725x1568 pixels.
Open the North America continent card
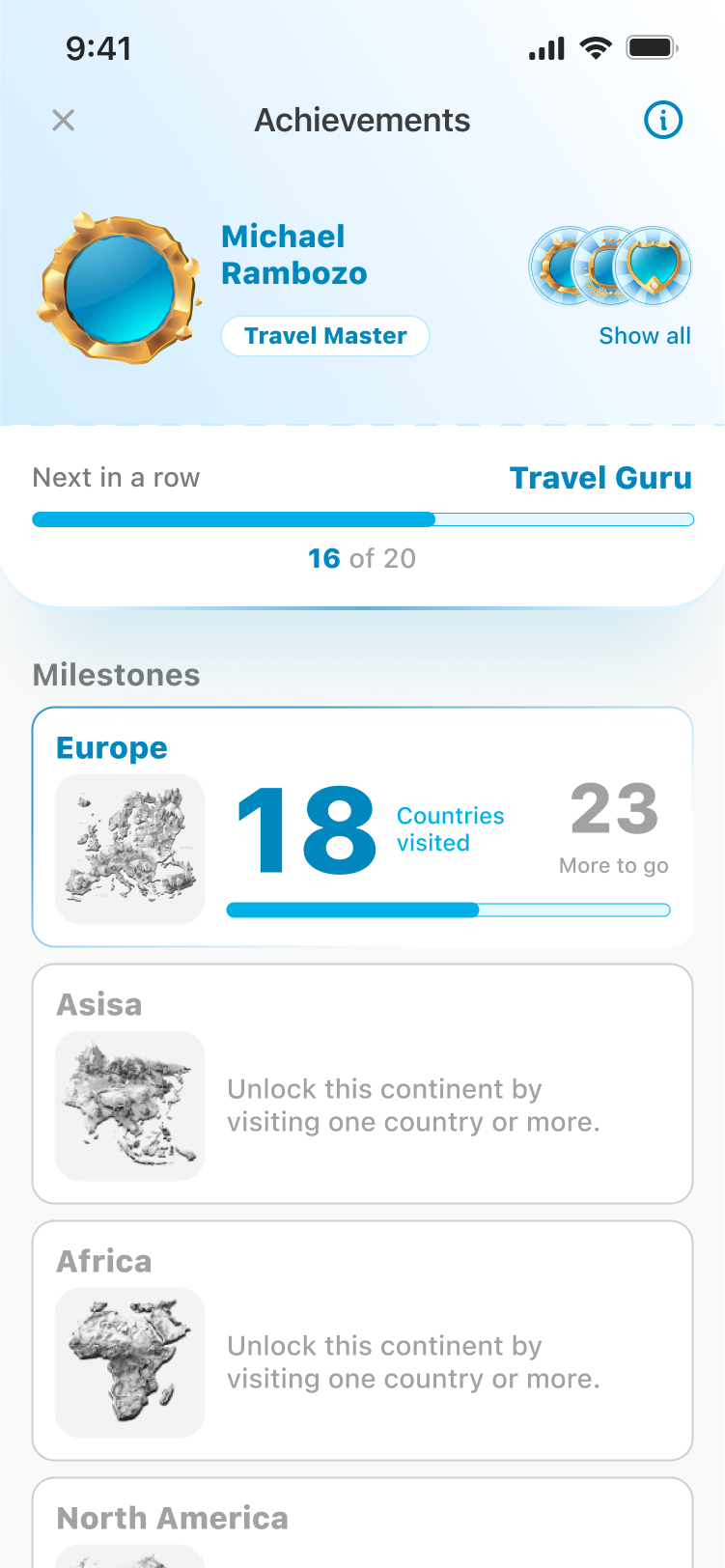363,1524
